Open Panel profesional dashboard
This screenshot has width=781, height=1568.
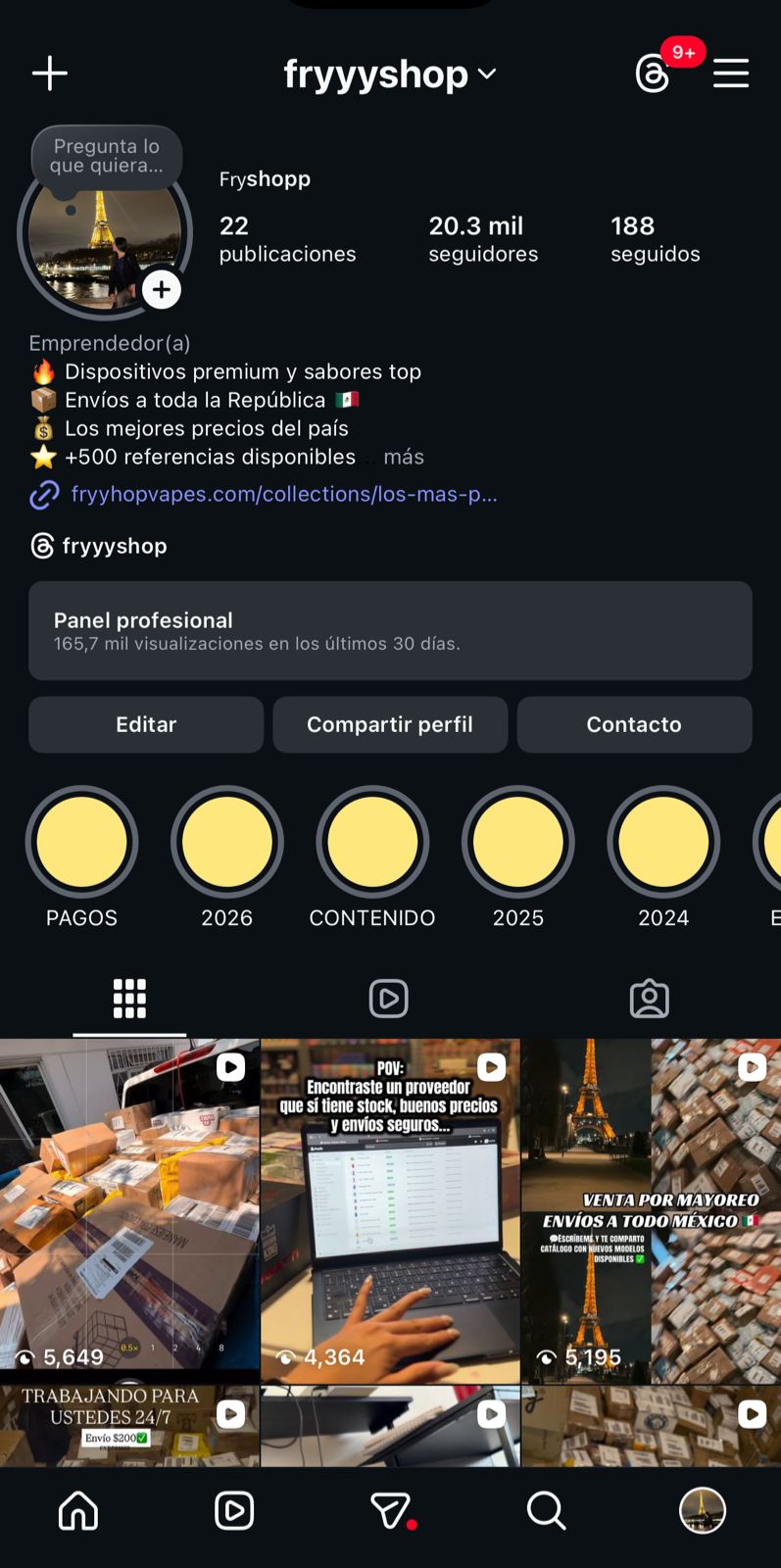click(390, 630)
